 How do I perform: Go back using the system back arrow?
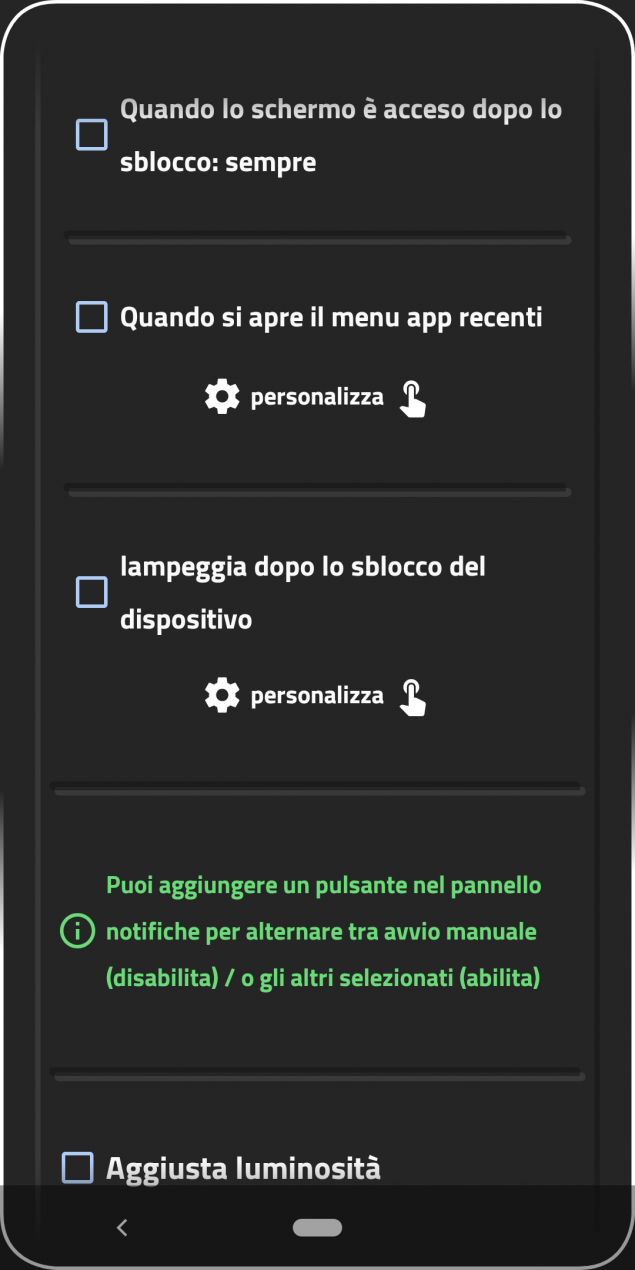tap(122, 1227)
